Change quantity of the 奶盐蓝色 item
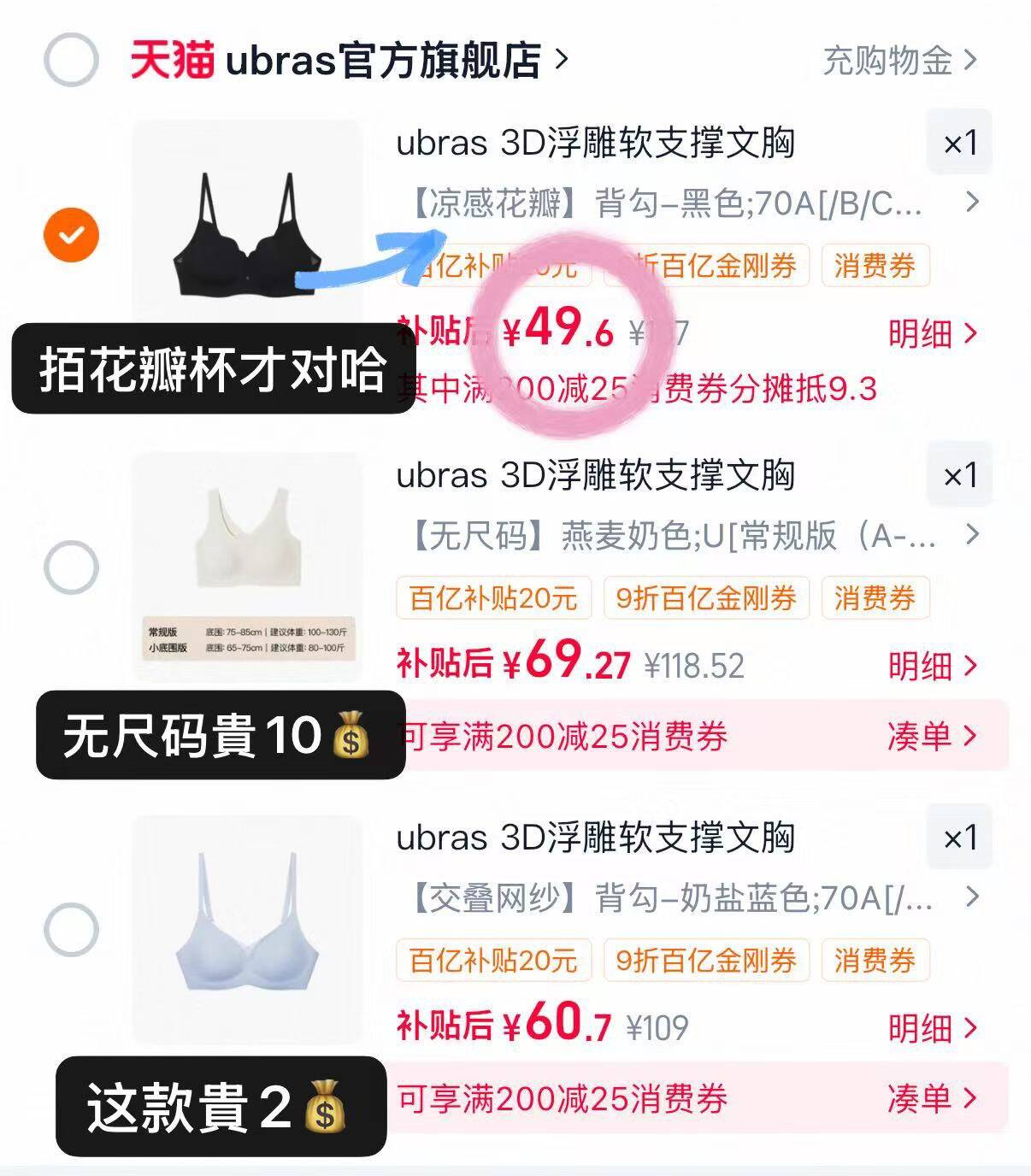 point(960,838)
